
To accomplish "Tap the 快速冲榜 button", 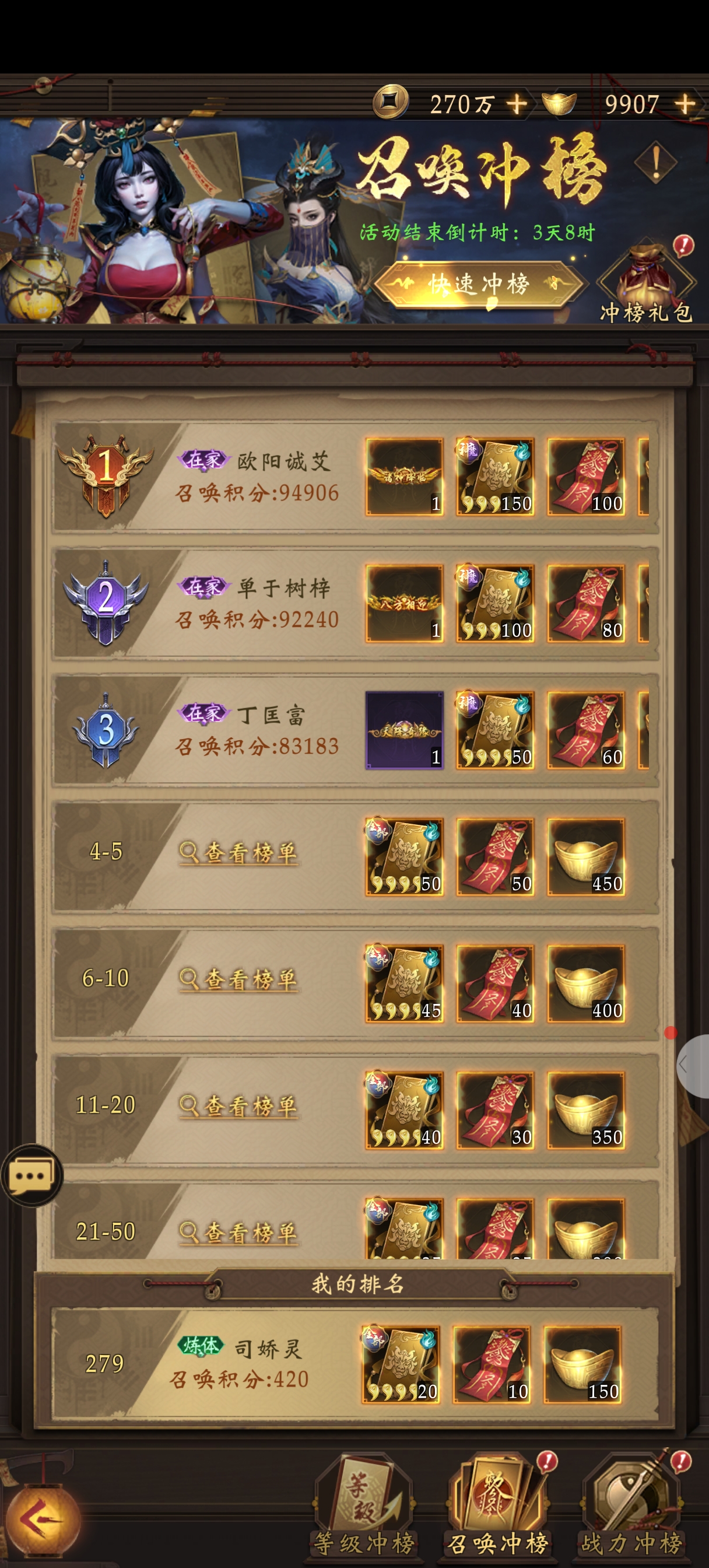I will (x=479, y=283).
